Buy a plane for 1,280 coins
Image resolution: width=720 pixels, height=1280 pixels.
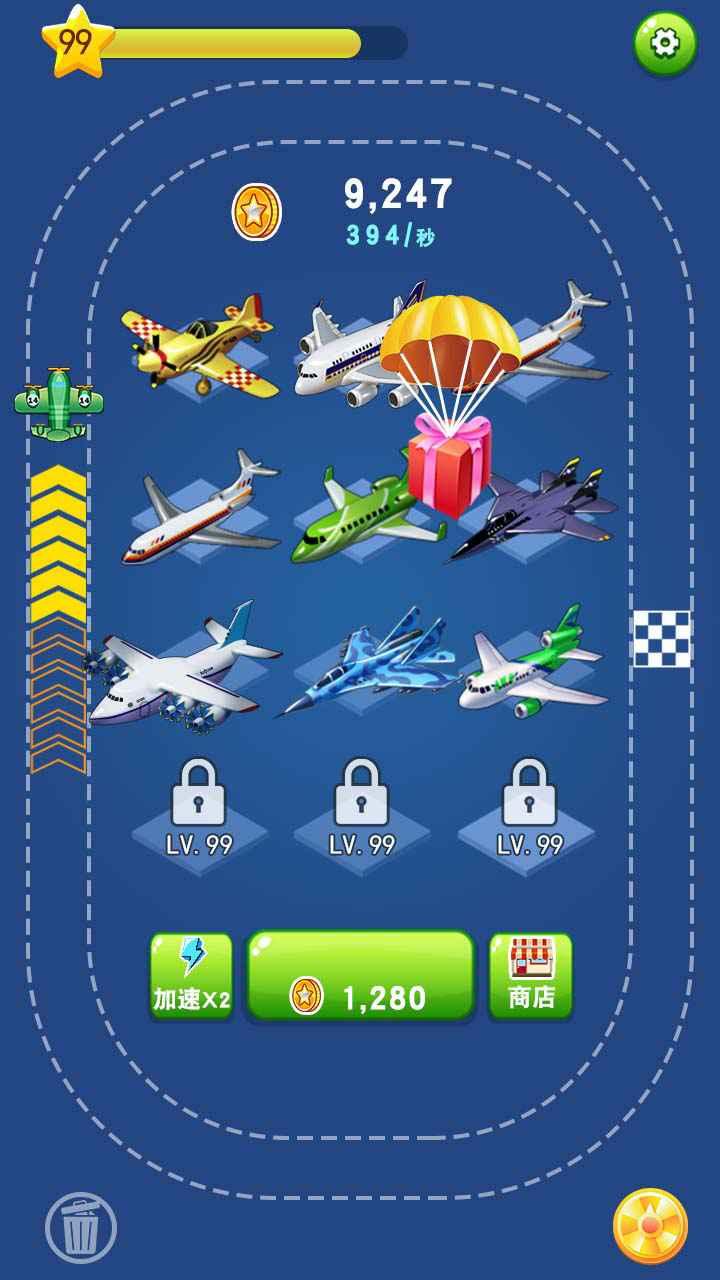point(360,976)
